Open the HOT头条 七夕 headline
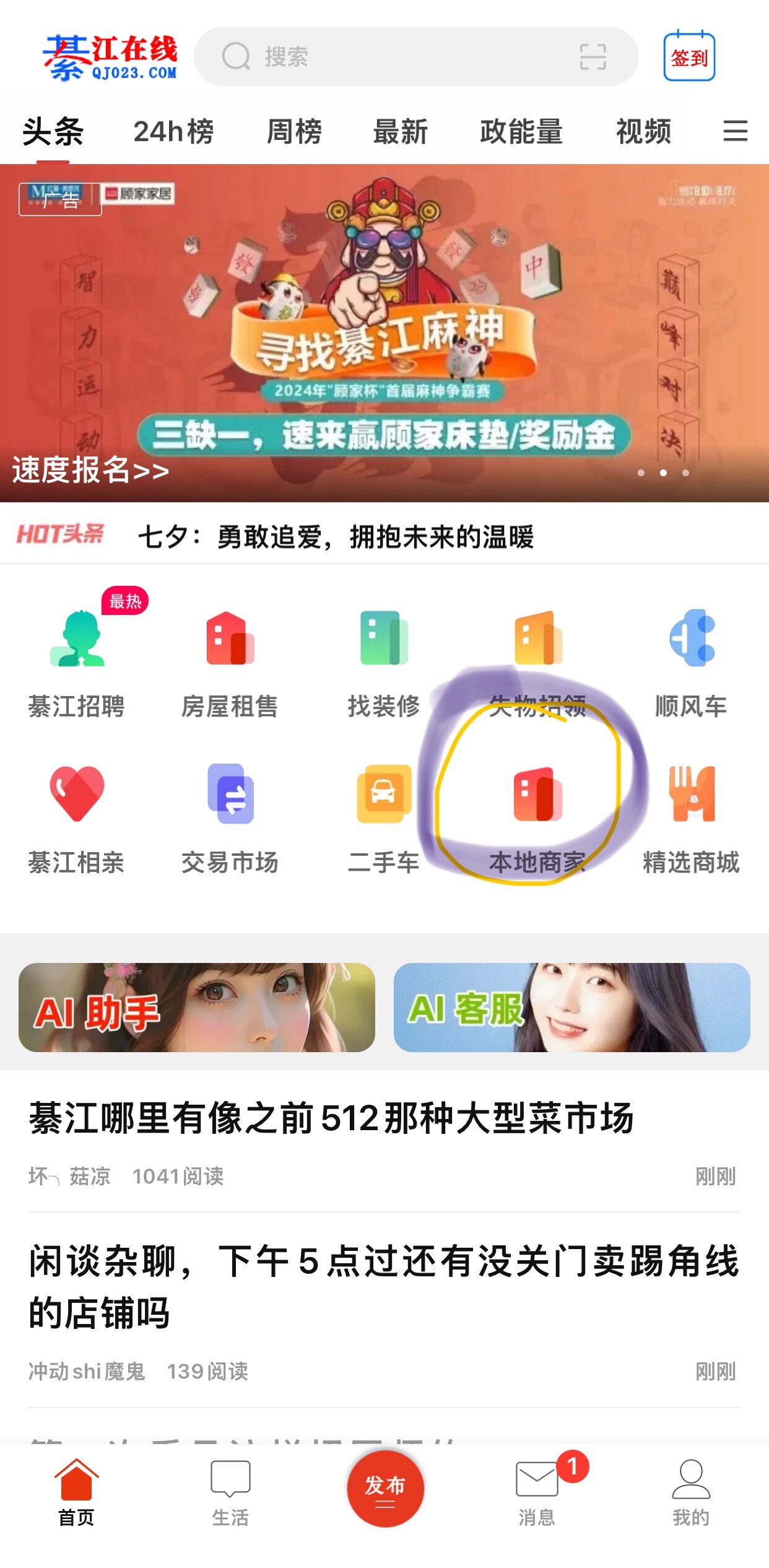769x1568 pixels. point(336,536)
